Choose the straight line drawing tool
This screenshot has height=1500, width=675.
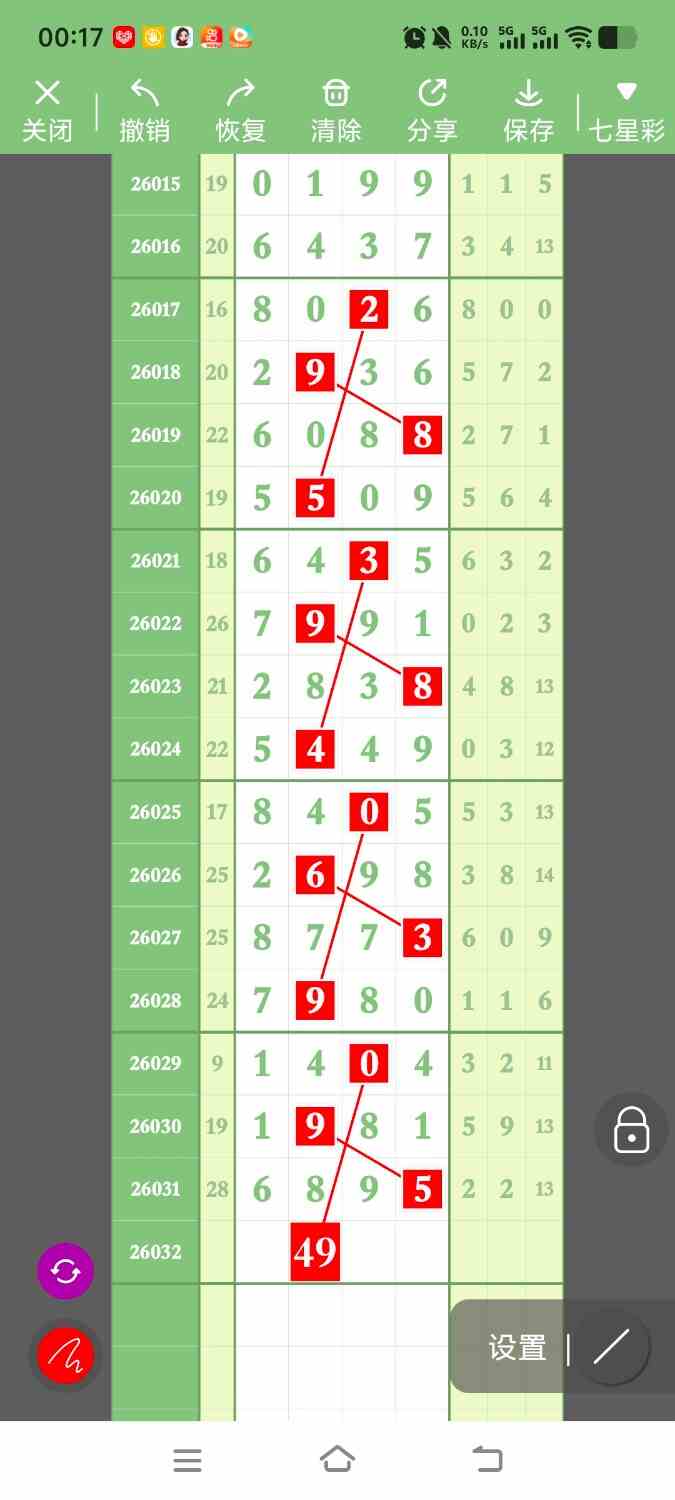611,1347
